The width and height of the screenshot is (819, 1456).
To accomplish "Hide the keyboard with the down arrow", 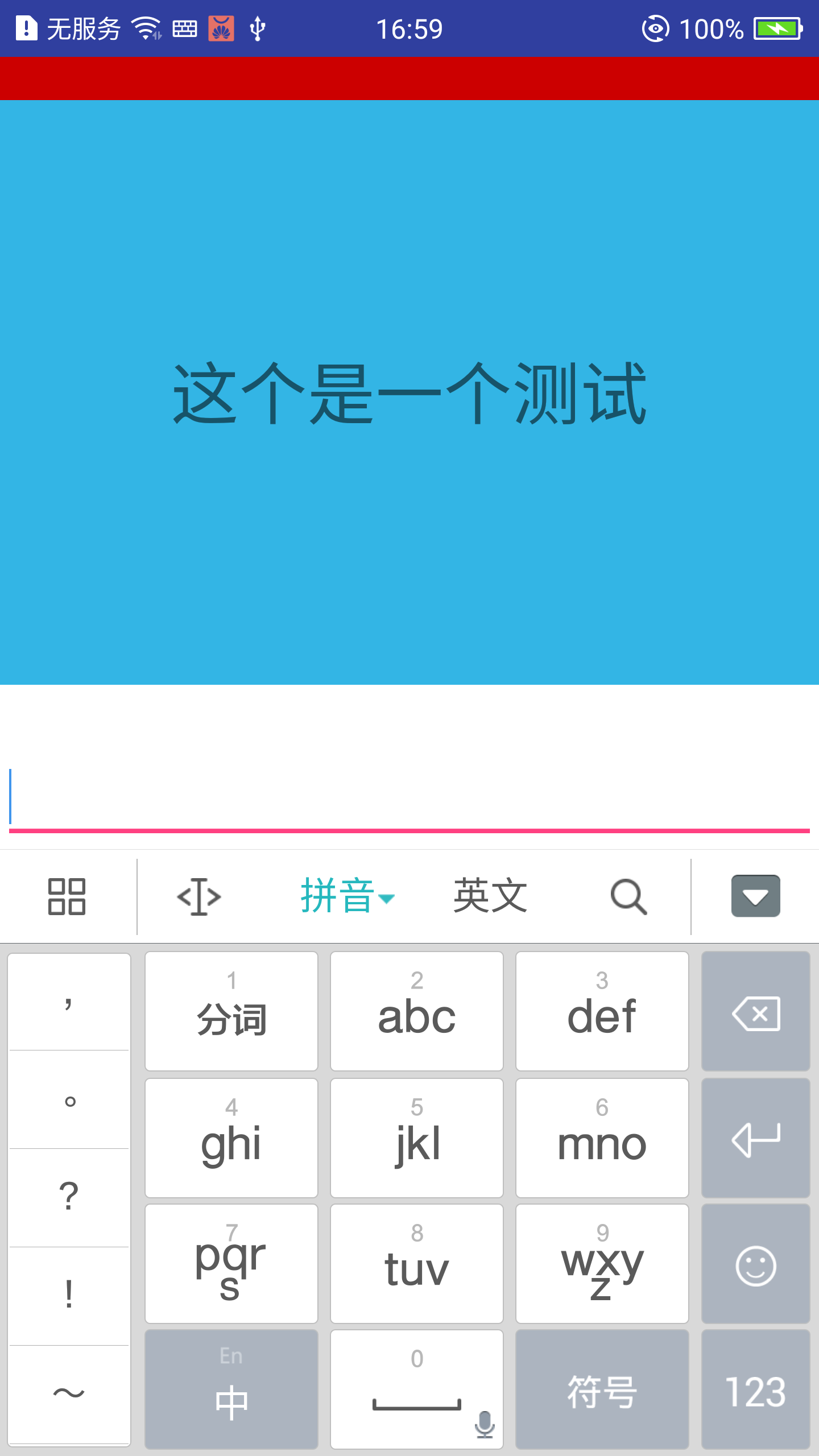I will tap(755, 896).
